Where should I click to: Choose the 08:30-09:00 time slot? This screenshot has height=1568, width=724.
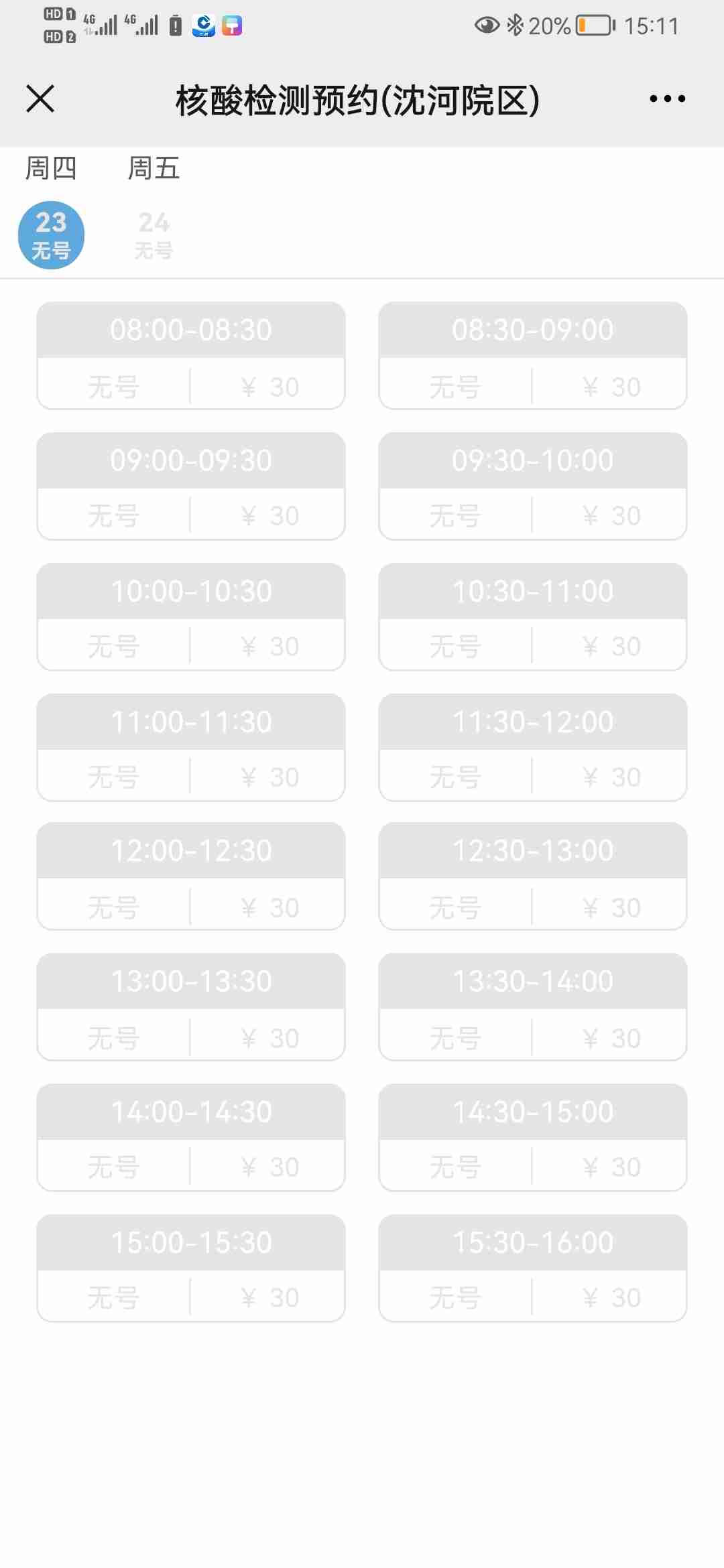point(533,355)
